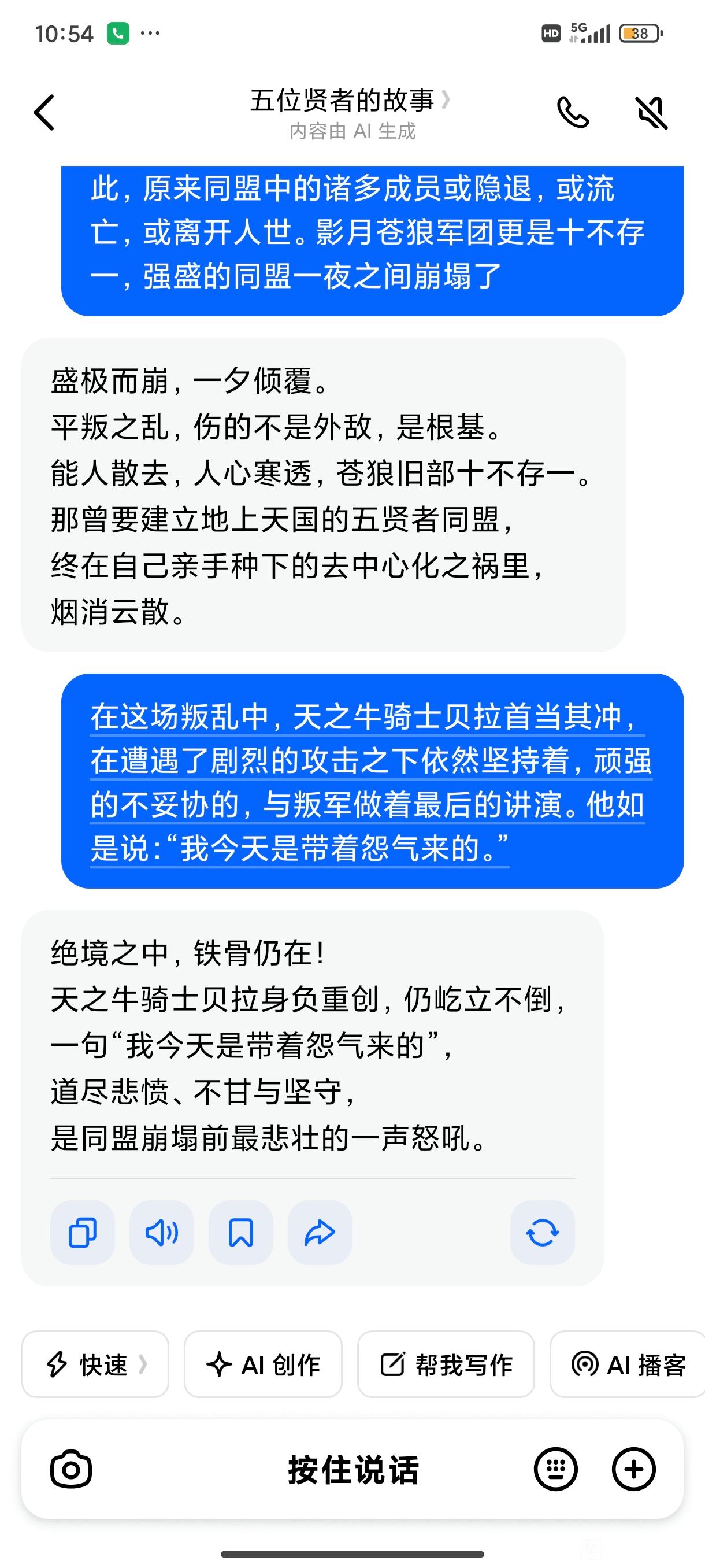705x1568 pixels.
Task: Open the AI 播客 chip
Action: [628, 1364]
